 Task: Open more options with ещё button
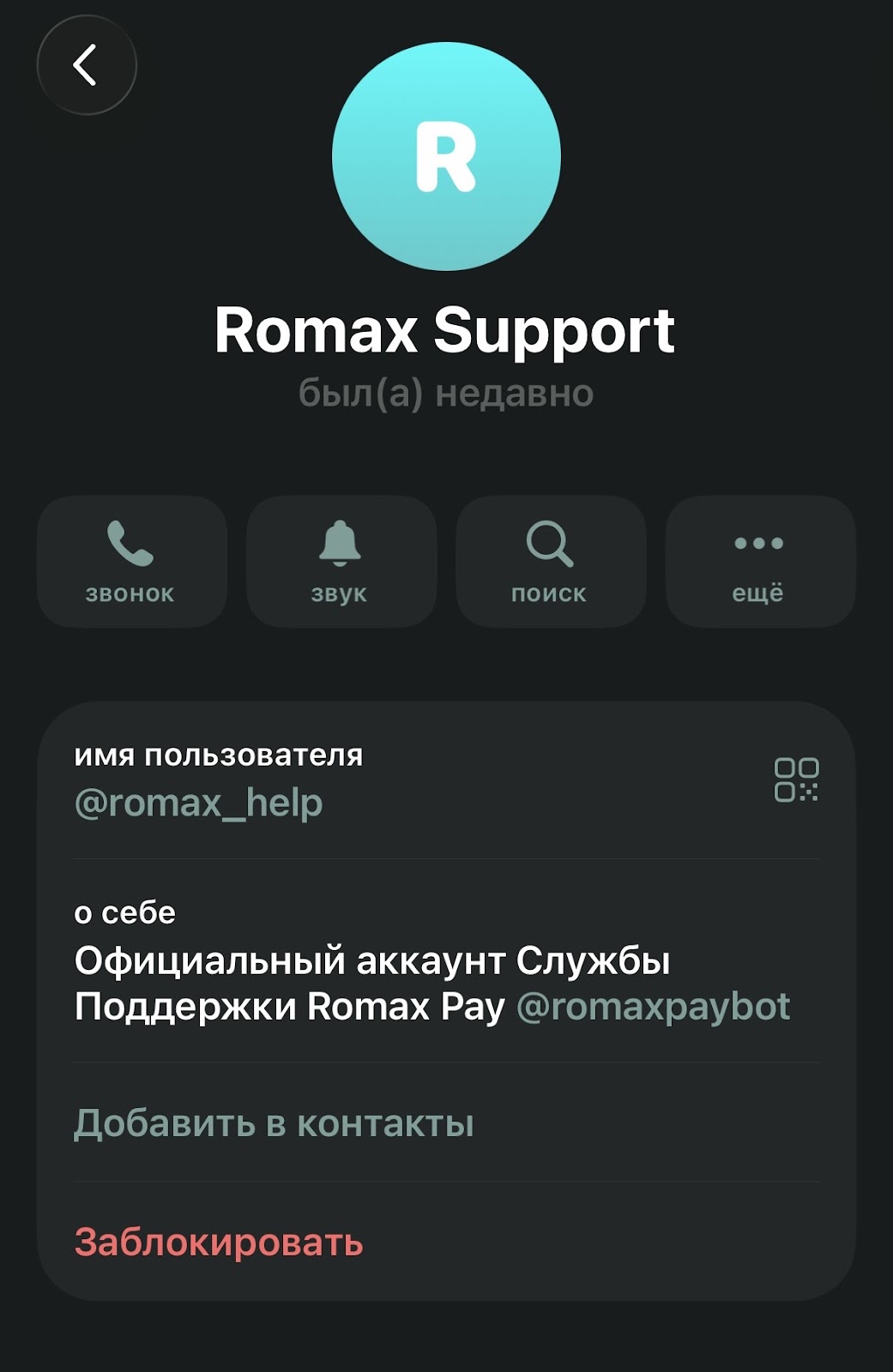point(759,561)
